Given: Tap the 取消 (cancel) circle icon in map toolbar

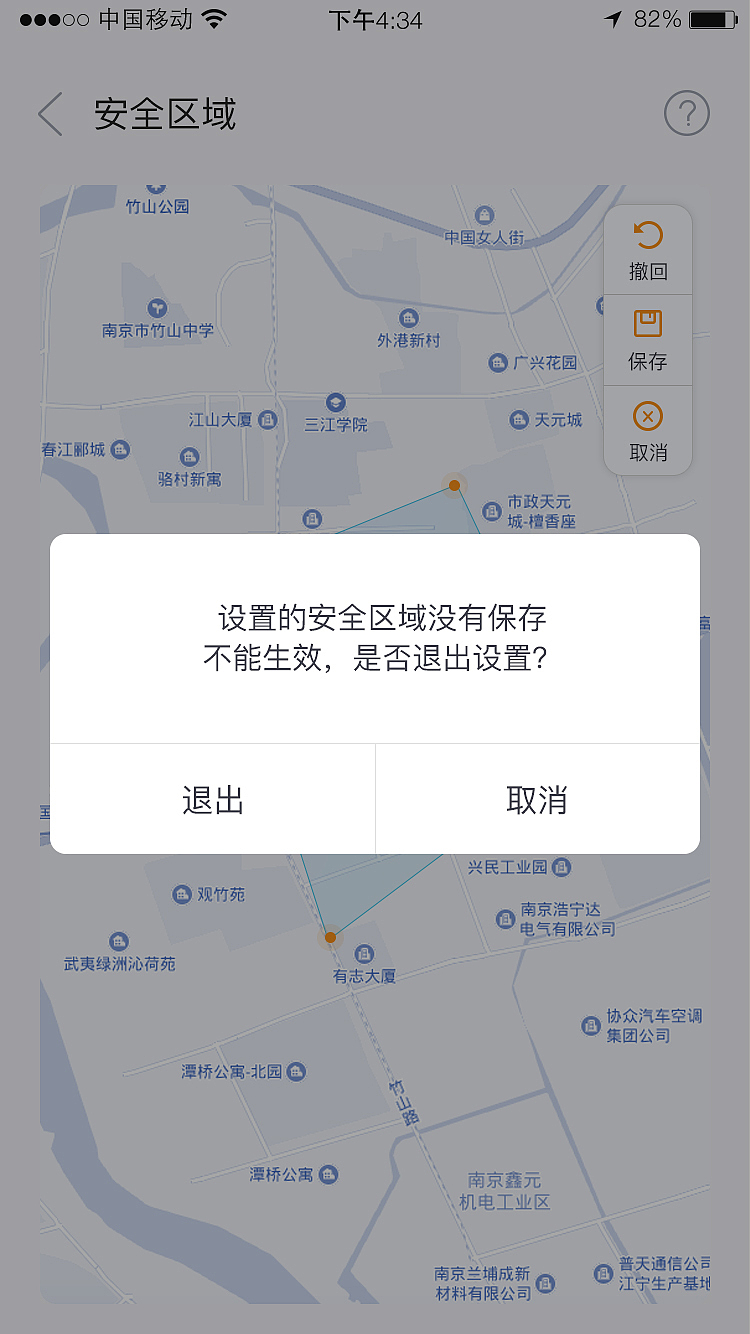Looking at the screenshot, I should click(647, 414).
